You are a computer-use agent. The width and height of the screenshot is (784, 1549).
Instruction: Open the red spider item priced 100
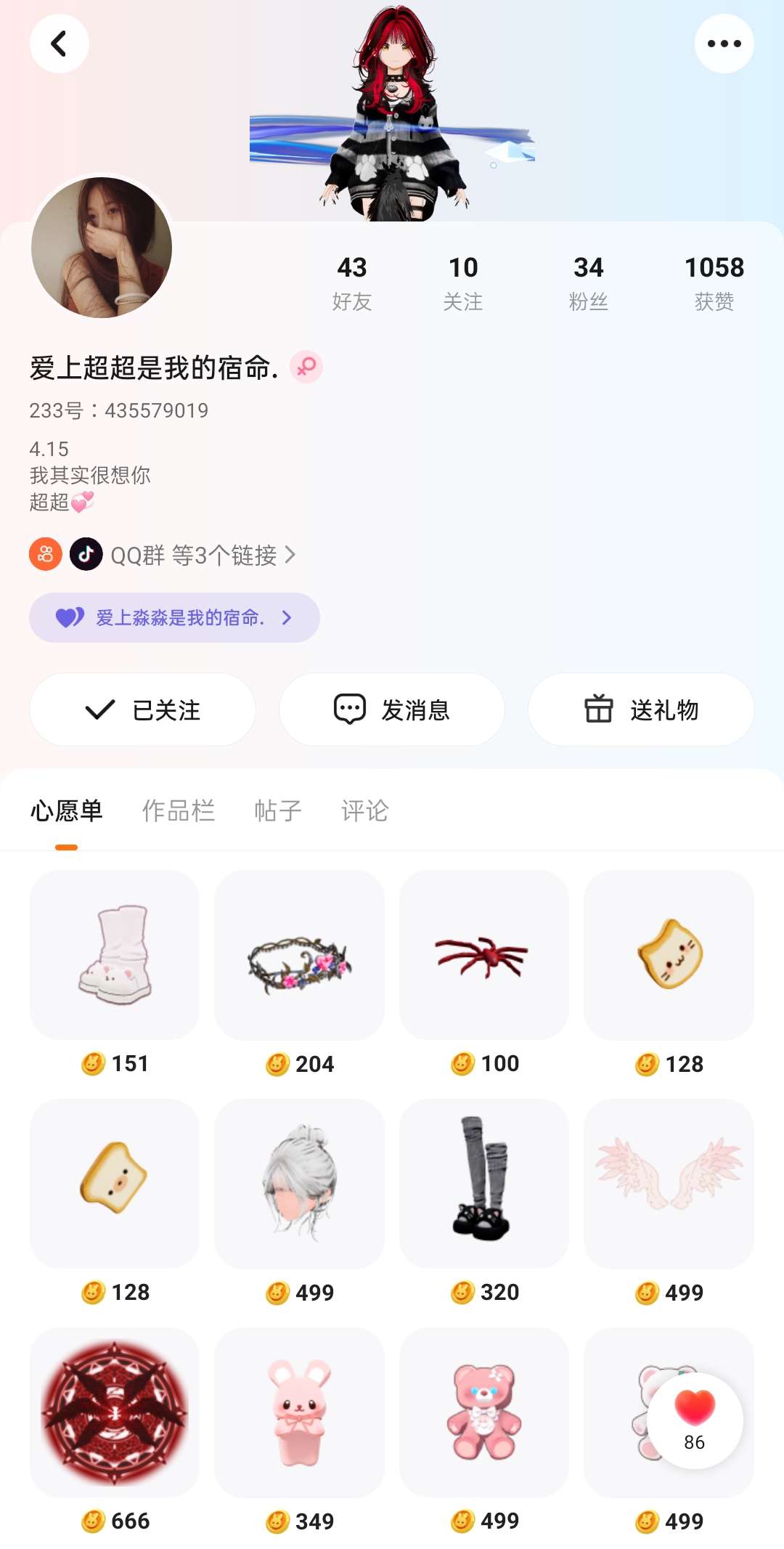(483, 956)
